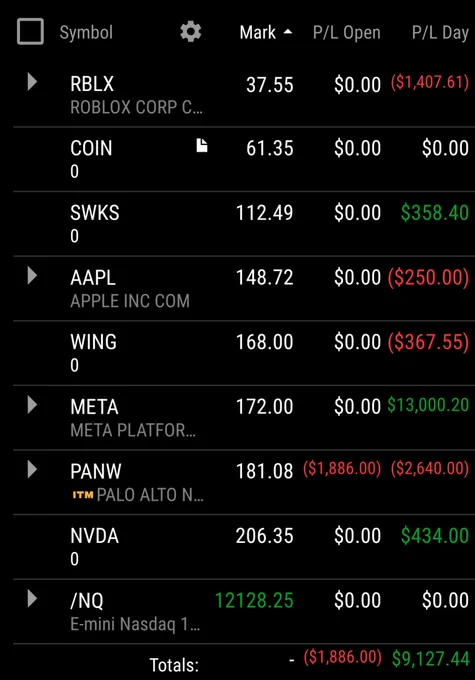Sort by the P/L Day column
The image size is (475, 680).
click(440, 33)
